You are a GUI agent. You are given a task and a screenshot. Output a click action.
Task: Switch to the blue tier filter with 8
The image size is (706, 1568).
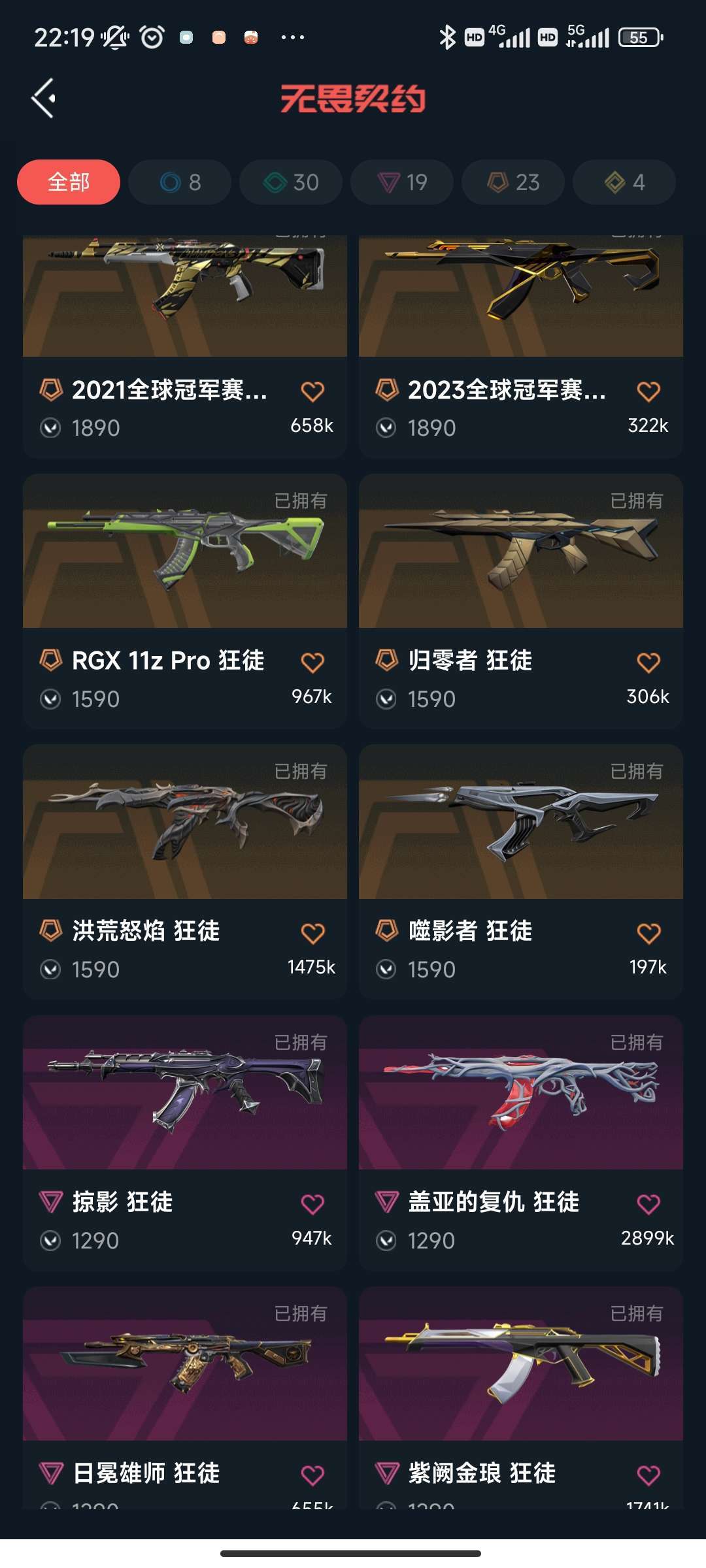click(180, 182)
